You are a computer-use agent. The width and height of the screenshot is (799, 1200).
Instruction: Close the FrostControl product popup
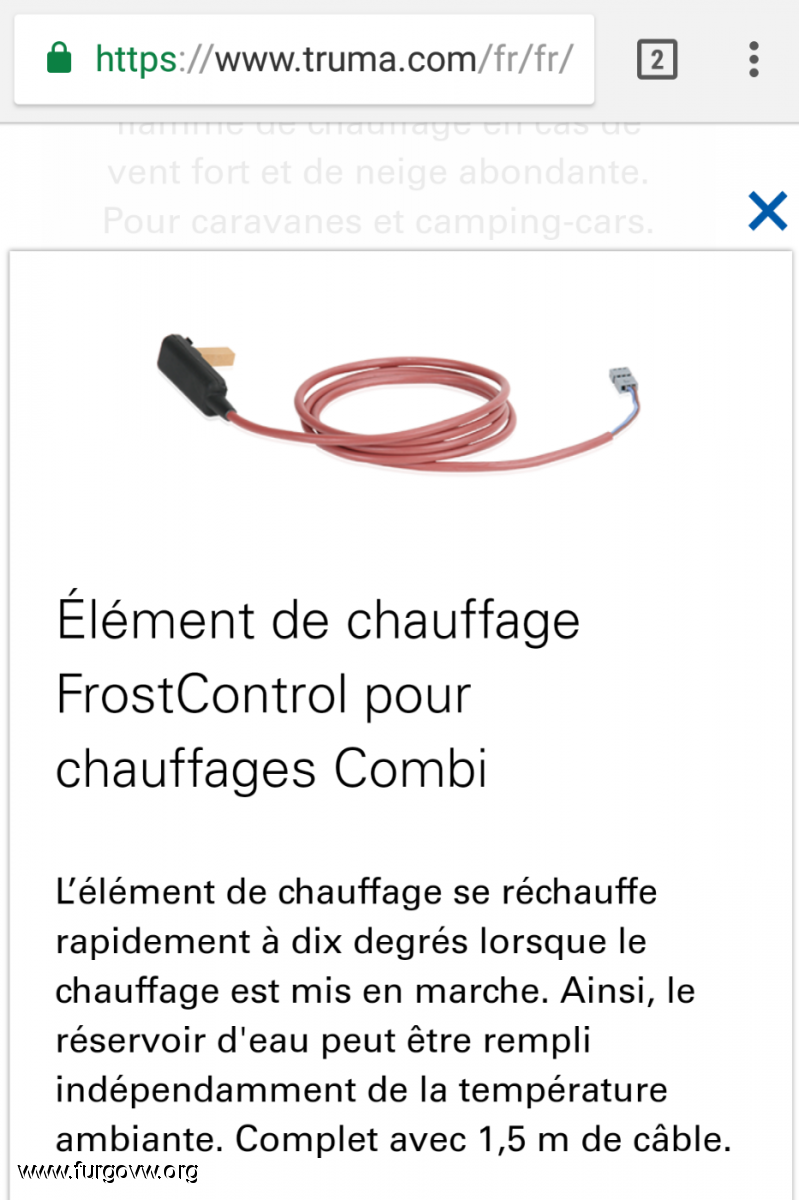coord(767,211)
